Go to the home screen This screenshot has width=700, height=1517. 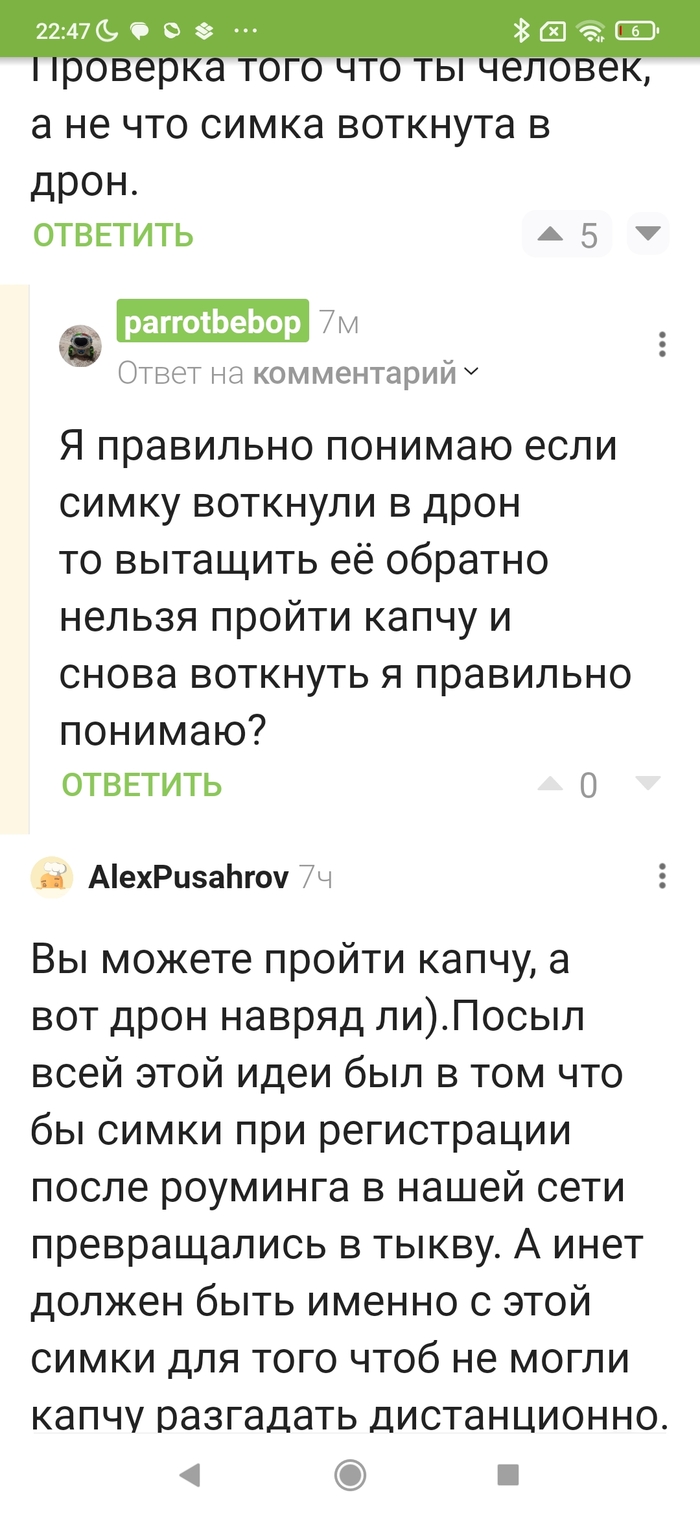coord(350,1474)
